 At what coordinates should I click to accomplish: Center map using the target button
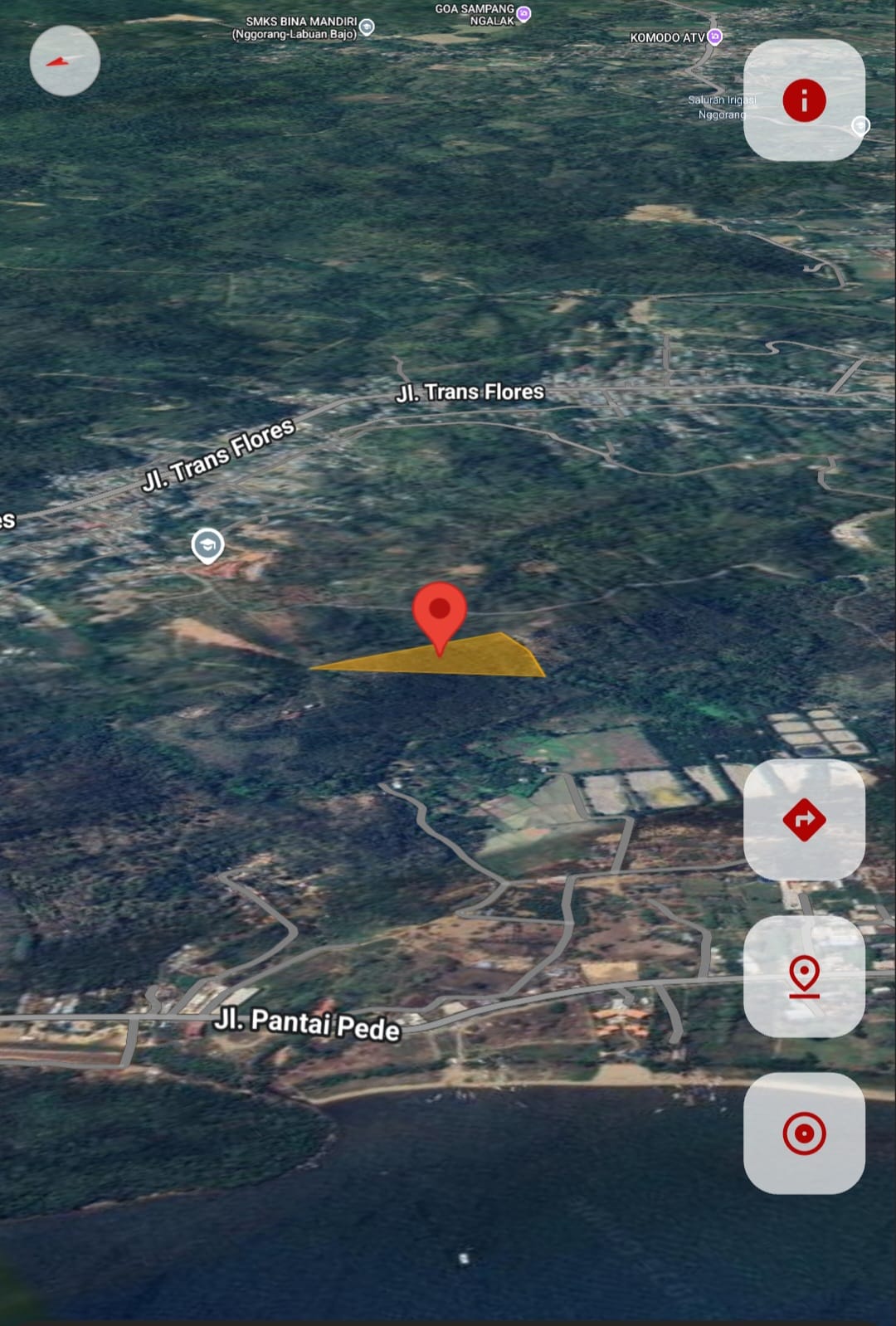pyautogui.click(x=804, y=1133)
